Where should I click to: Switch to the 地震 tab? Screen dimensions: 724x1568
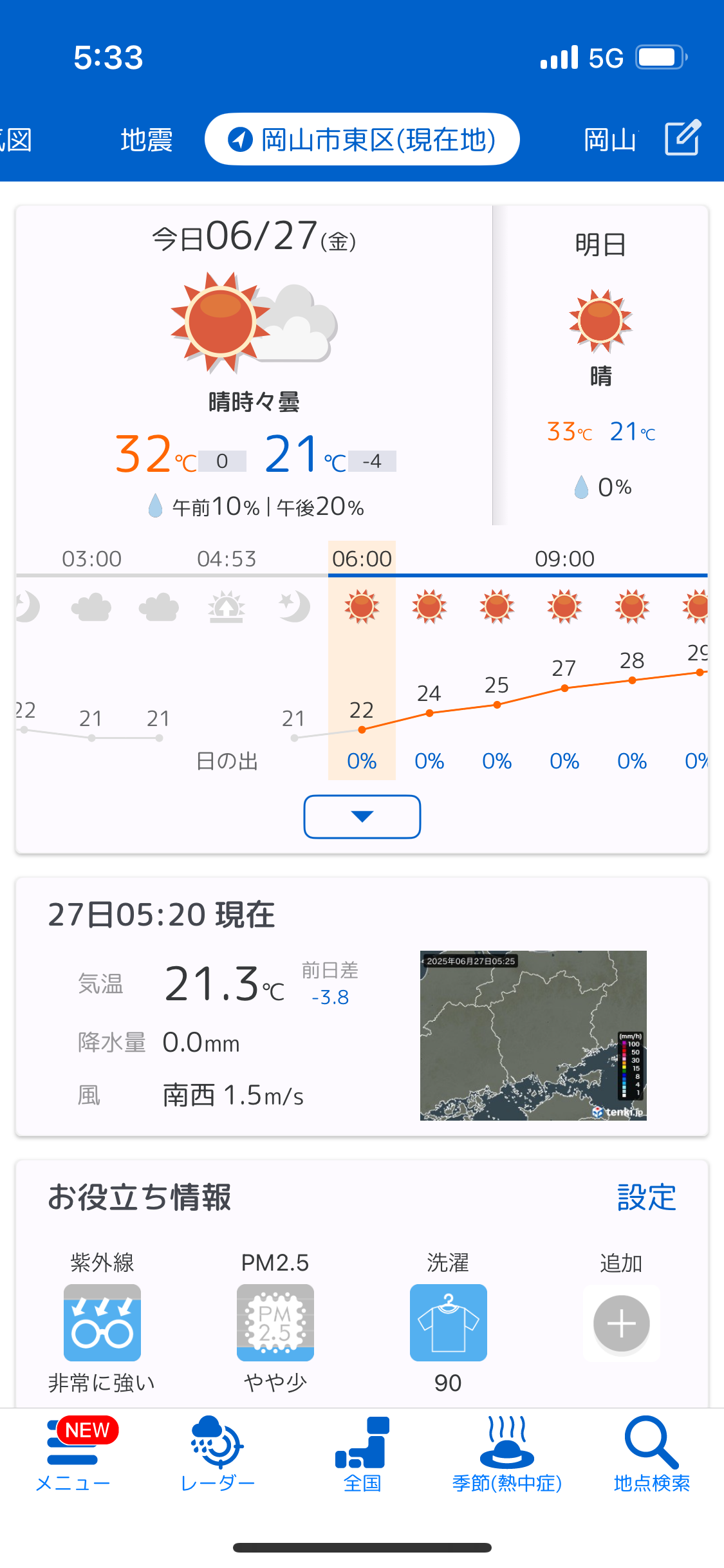(x=147, y=140)
